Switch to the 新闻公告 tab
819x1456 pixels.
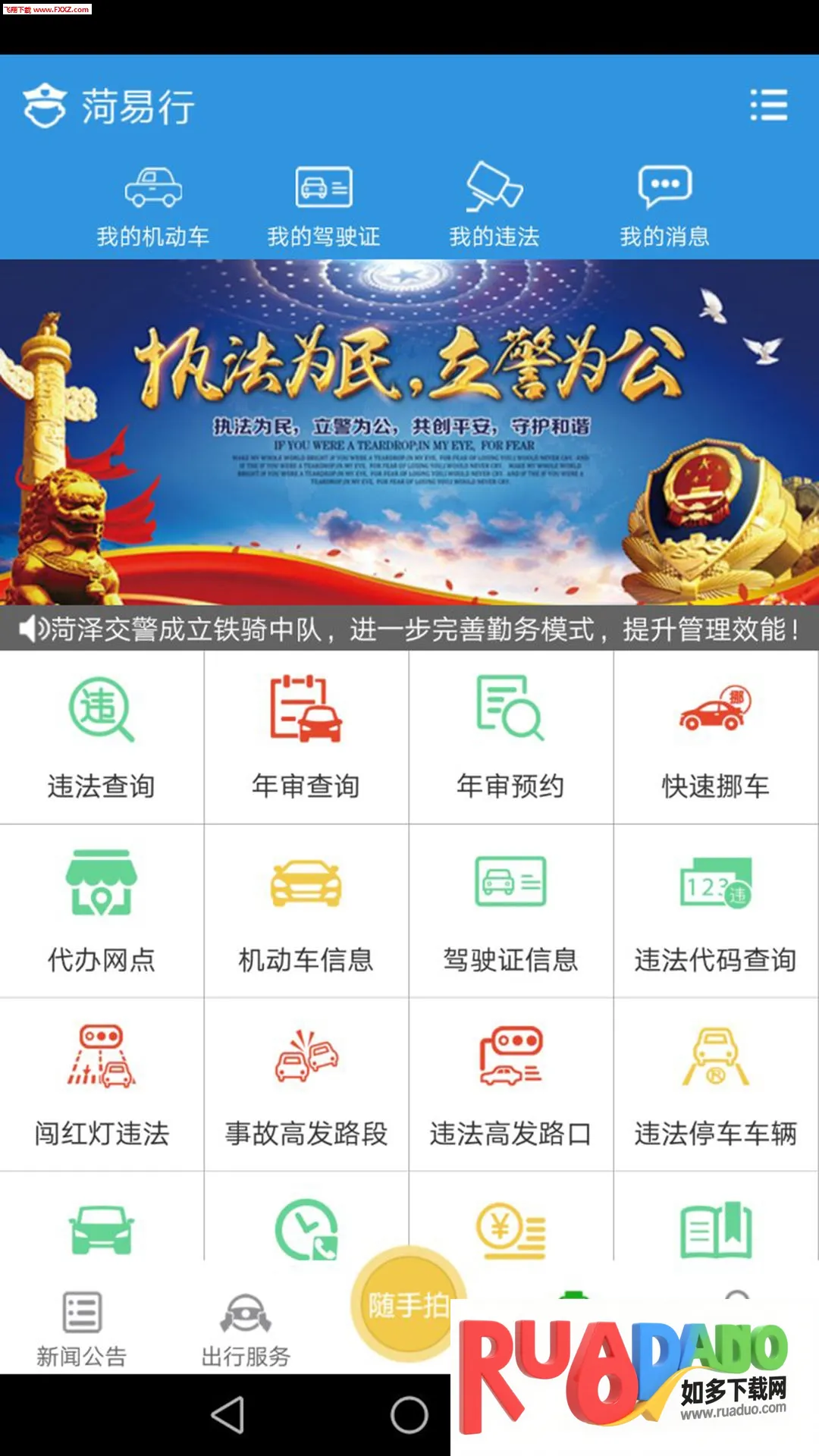(82, 1329)
